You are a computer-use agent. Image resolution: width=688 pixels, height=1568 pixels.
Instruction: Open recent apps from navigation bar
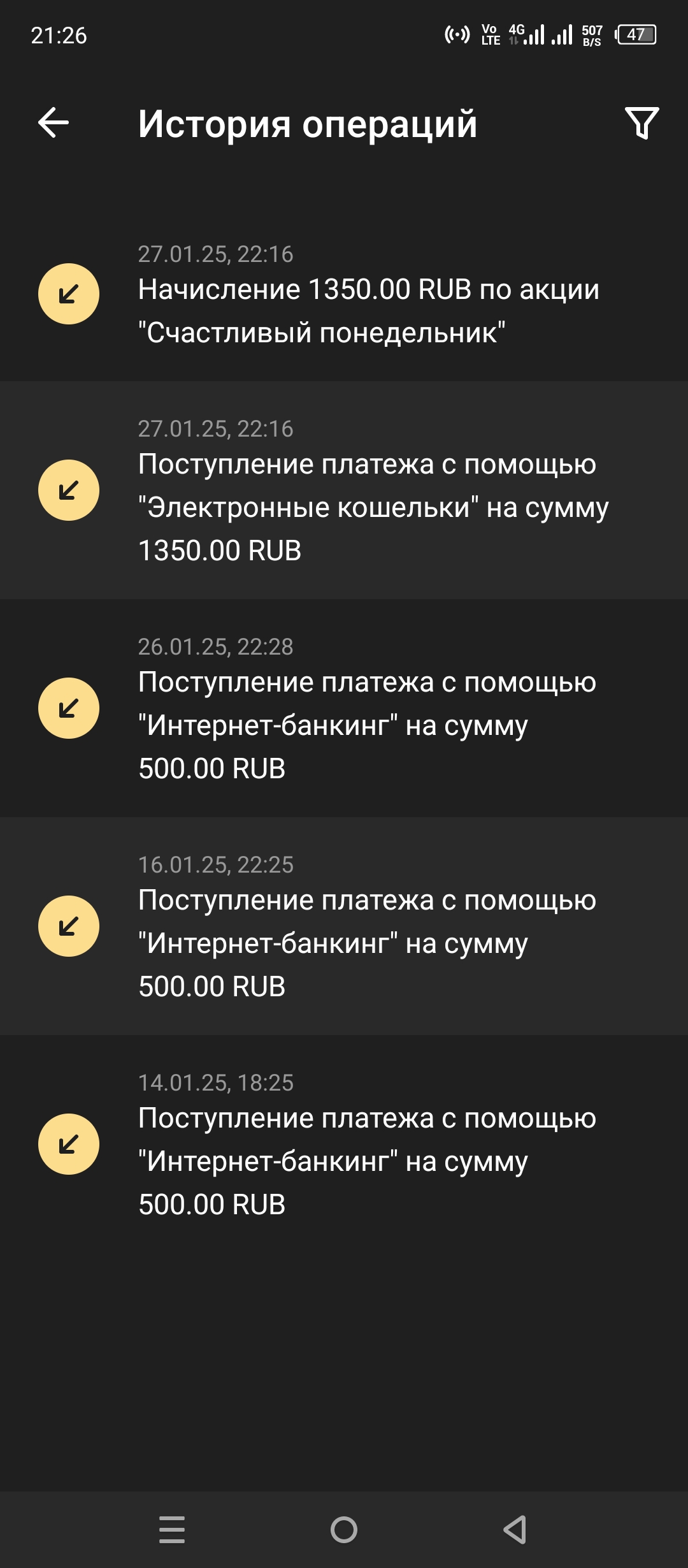point(172,1529)
